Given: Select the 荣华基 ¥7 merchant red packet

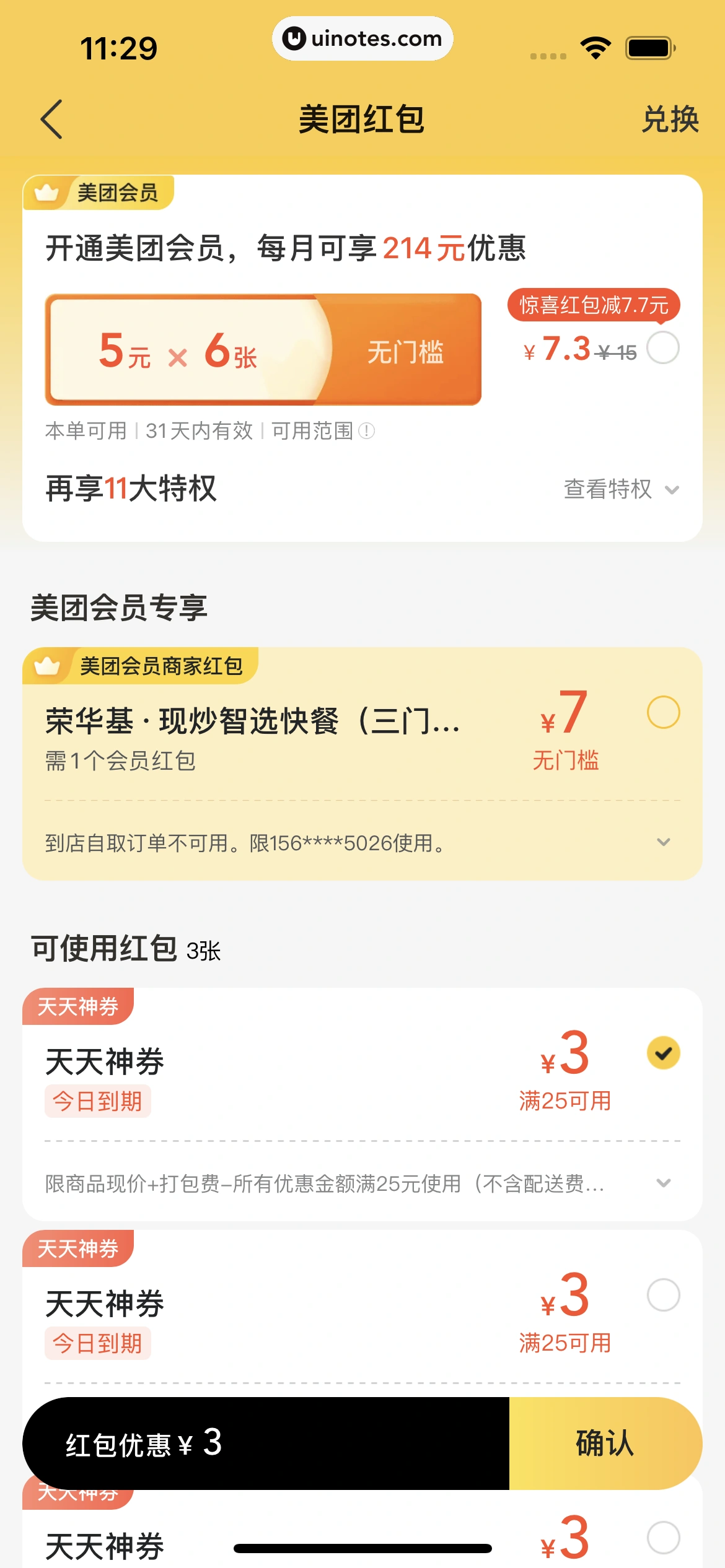Looking at the screenshot, I should pos(663,713).
